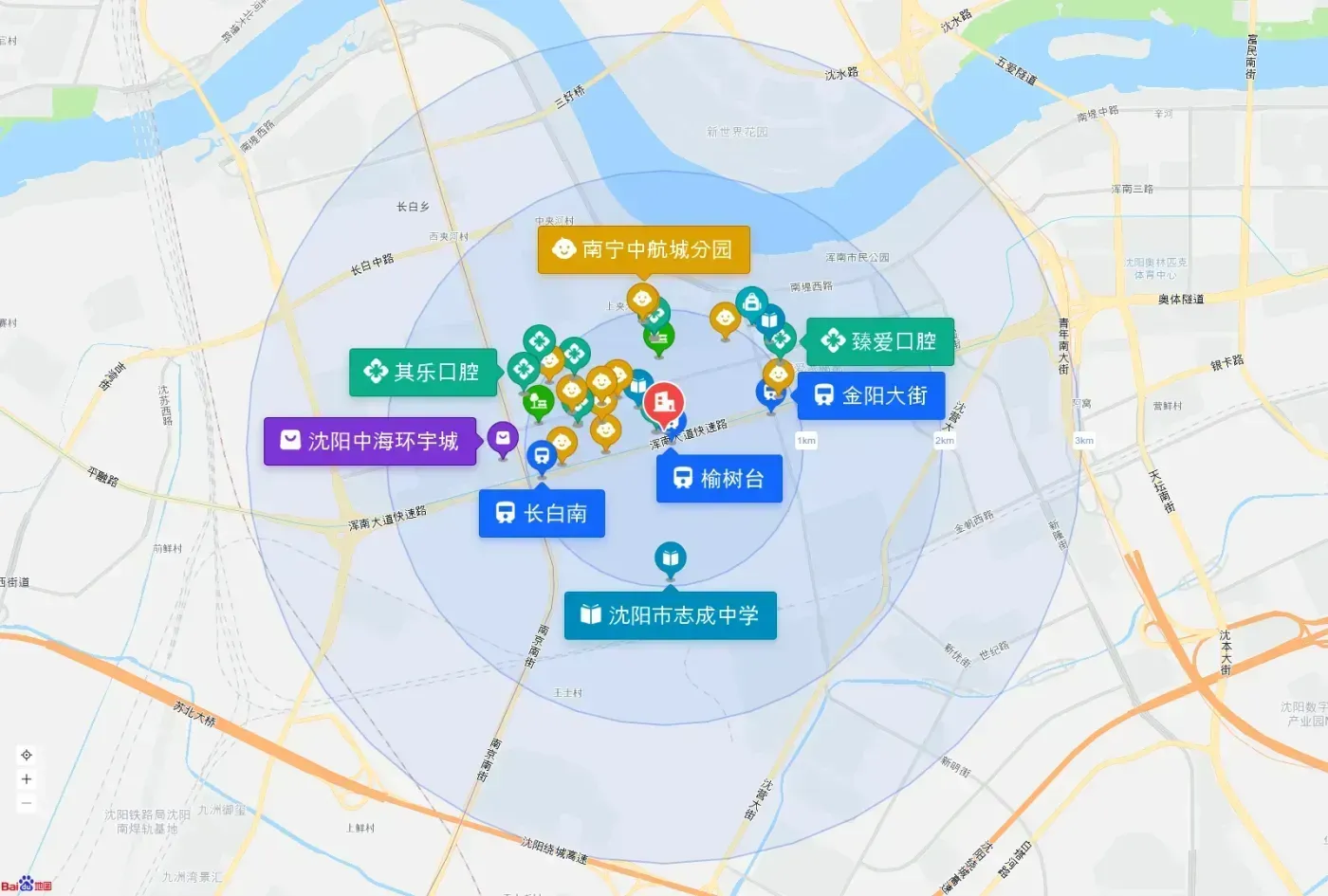The width and height of the screenshot is (1328, 896).
Task: Recenter map with the locate icon
Action: [x=27, y=755]
